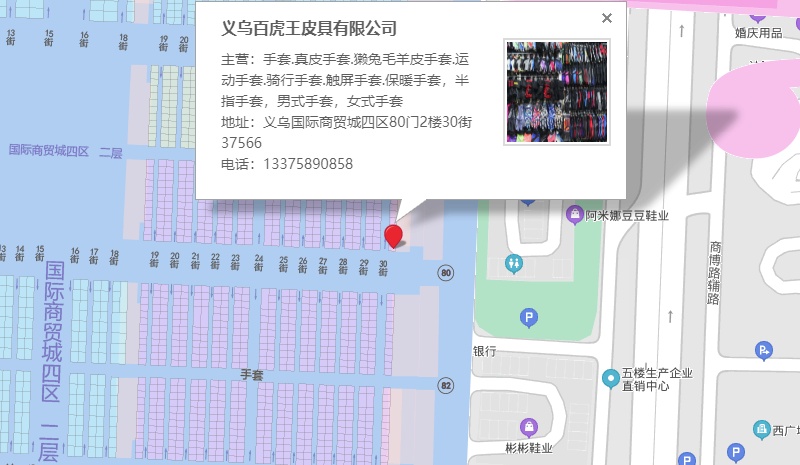Open the 五楼生产企业直销中心 marker
This screenshot has width=800, height=465.
click(610, 378)
